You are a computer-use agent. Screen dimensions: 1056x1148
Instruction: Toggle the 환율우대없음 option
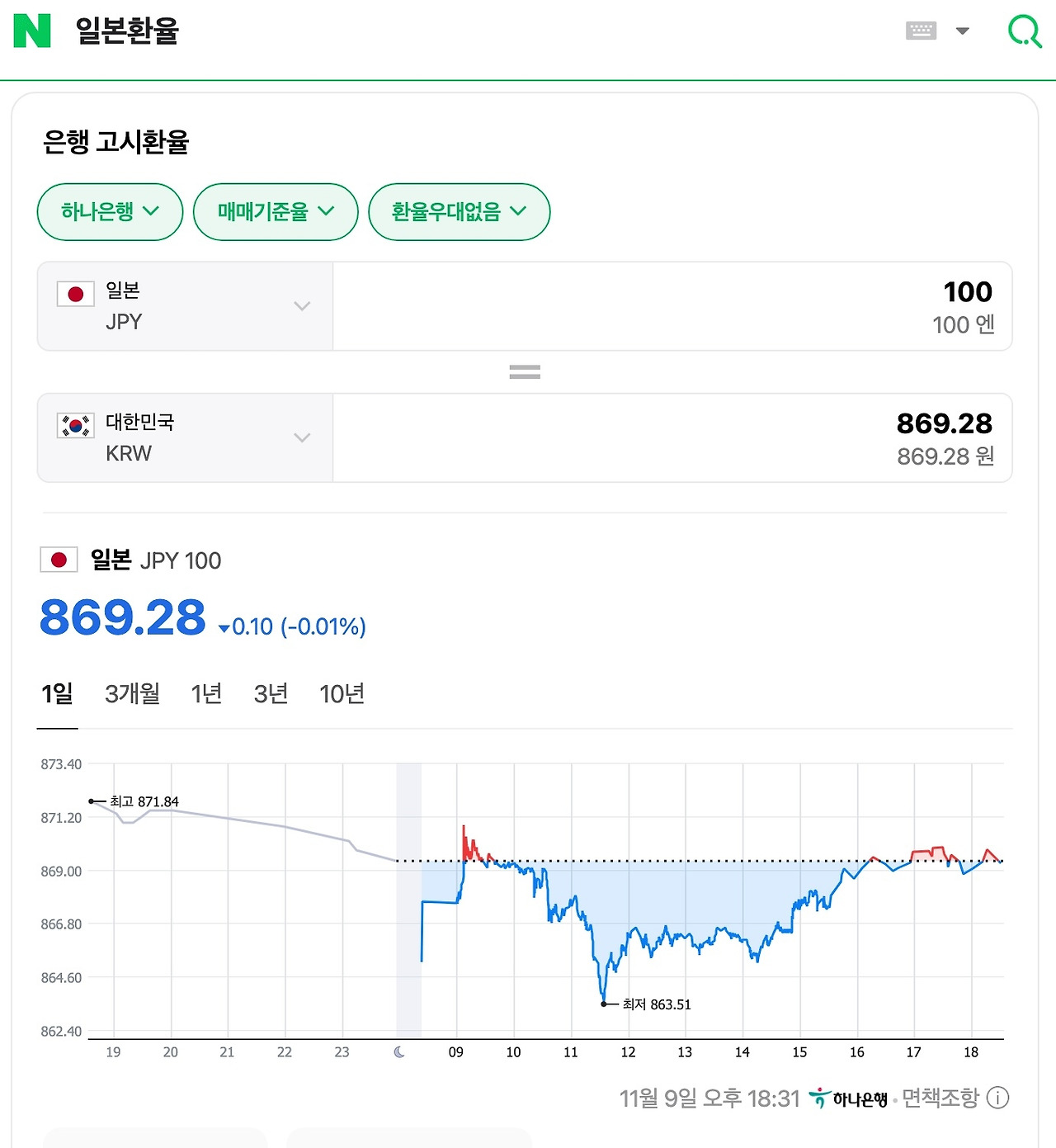[459, 211]
